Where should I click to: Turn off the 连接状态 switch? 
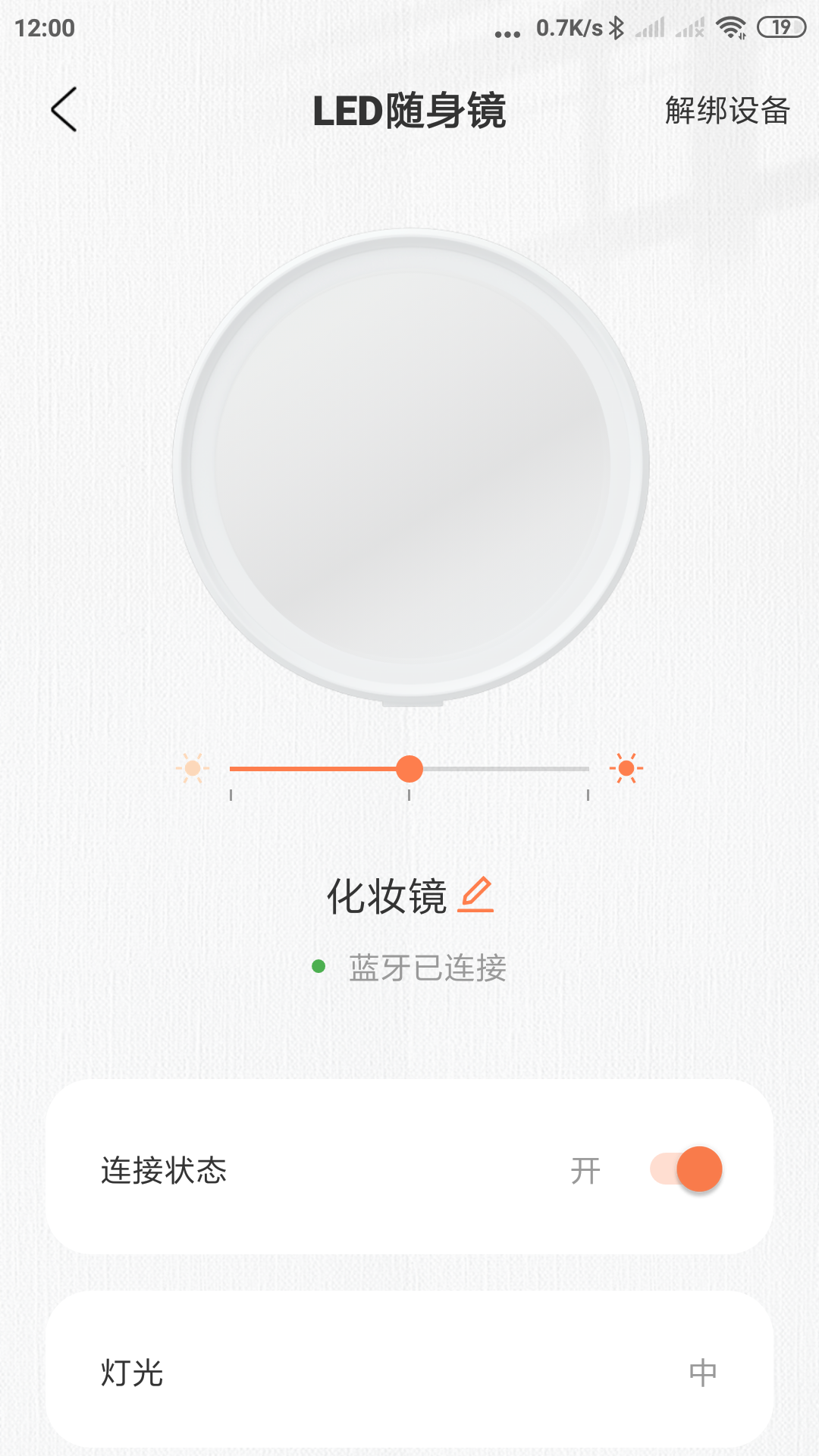686,1169
